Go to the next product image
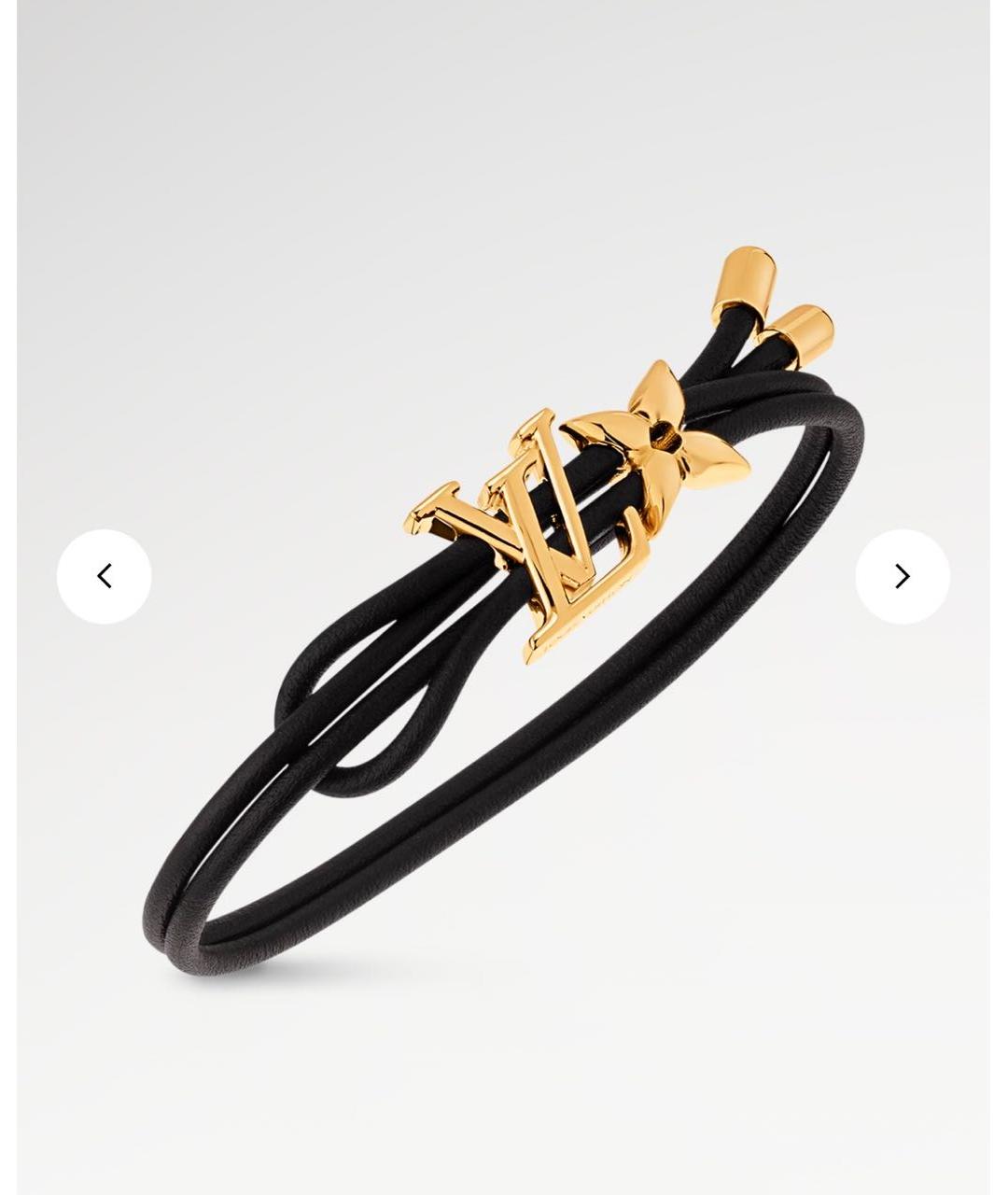Screen dimensions: 1008x1195 click(902, 576)
